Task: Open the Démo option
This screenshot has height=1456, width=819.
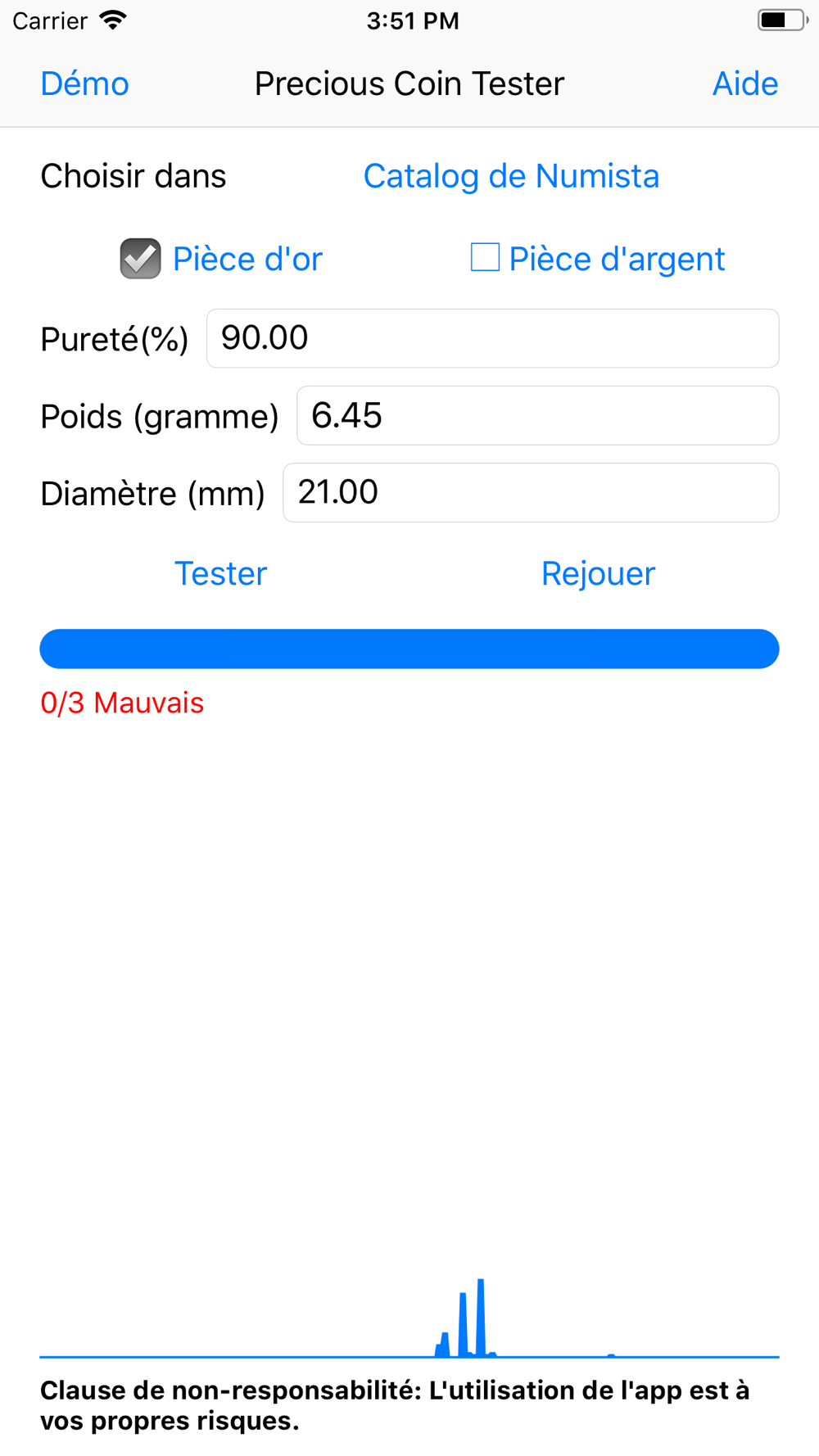Action: coord(84,84)
